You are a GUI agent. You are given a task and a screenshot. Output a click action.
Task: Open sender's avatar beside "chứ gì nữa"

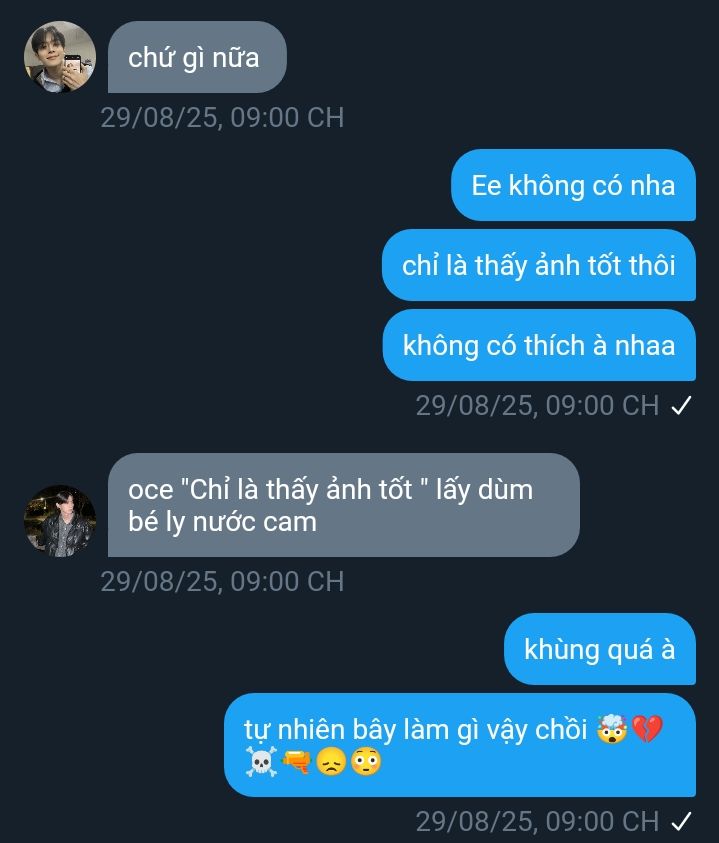[60, 58]
